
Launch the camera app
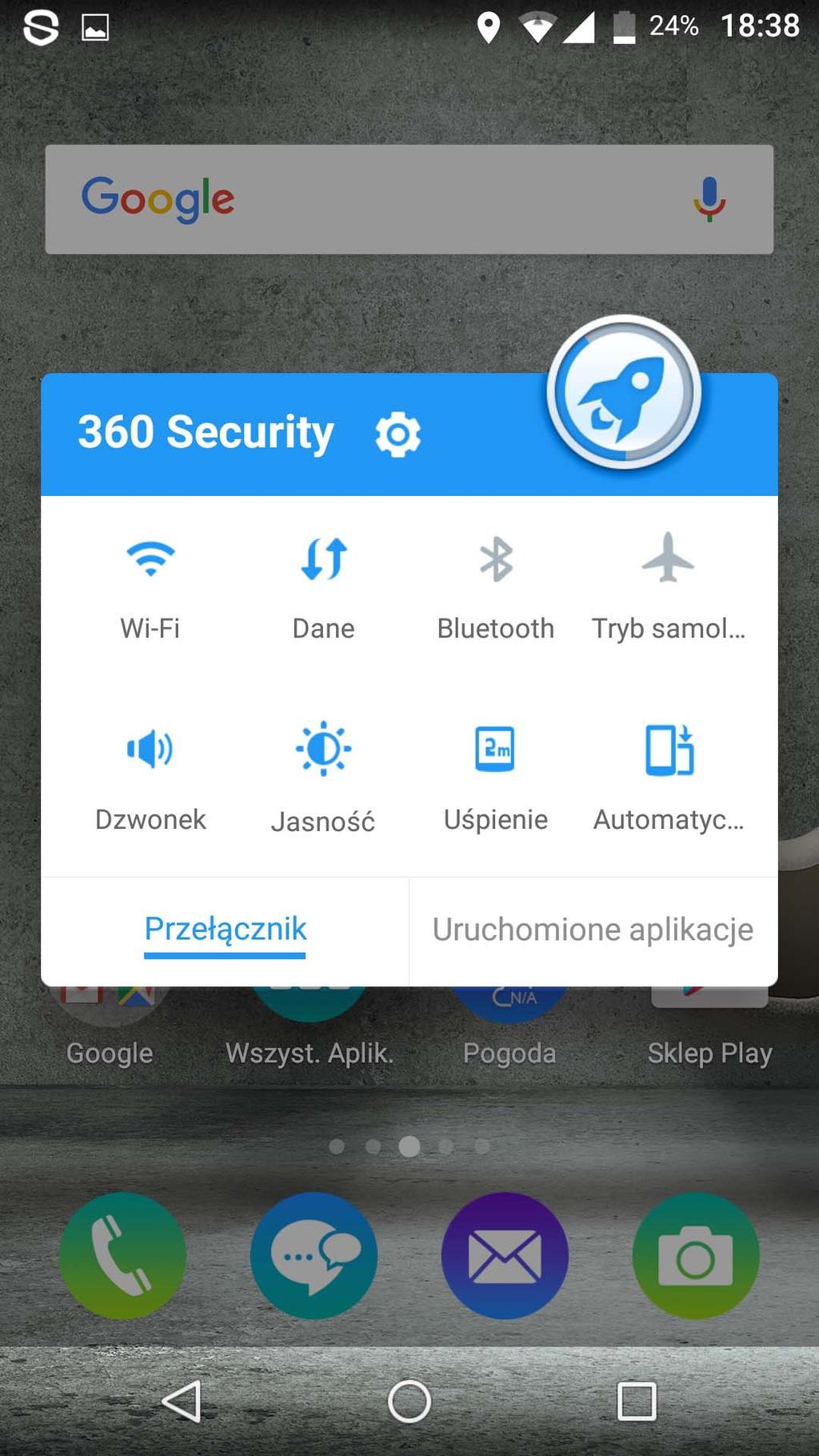(x=695, y=1255)
